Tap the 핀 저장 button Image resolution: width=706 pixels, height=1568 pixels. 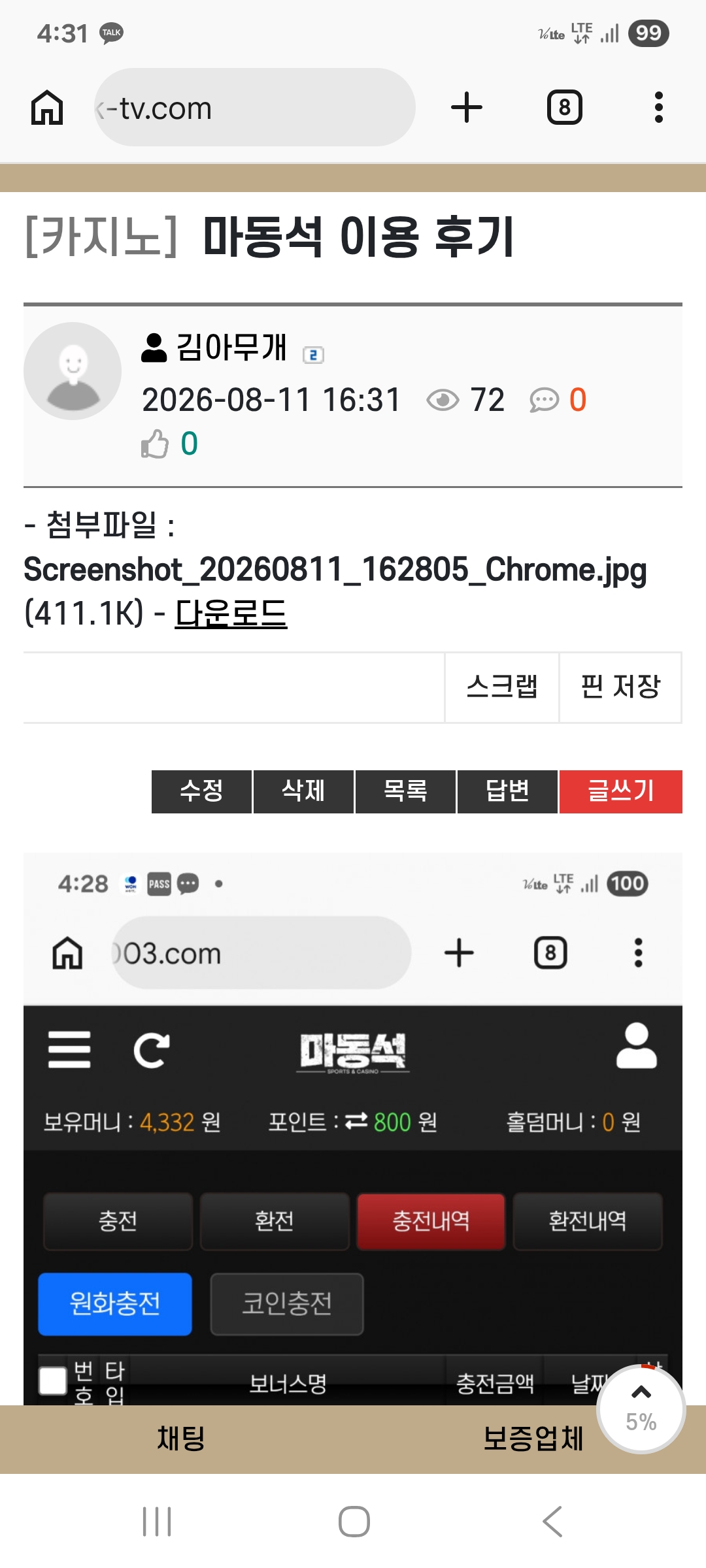620,687
